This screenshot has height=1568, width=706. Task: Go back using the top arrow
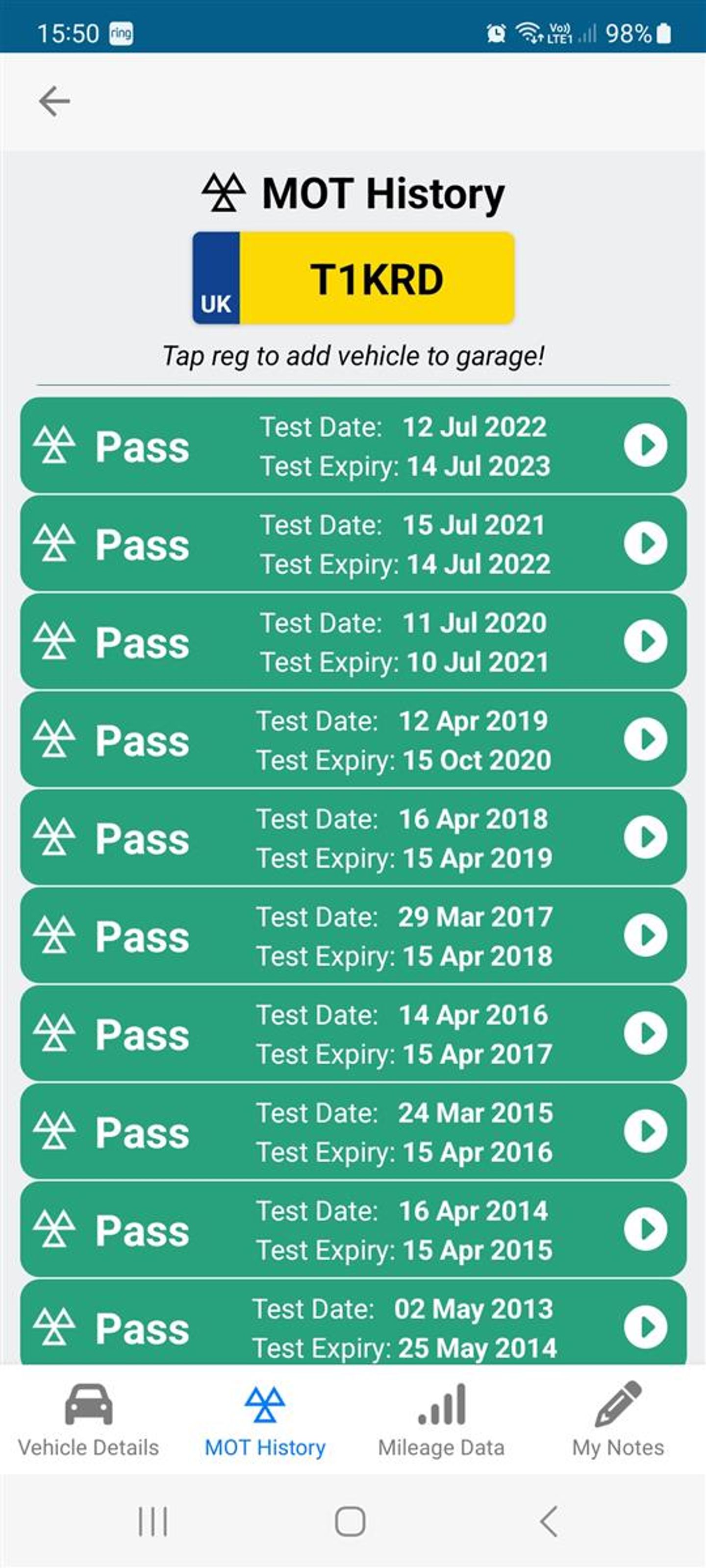pyautogui.click(x=54, y=101)
